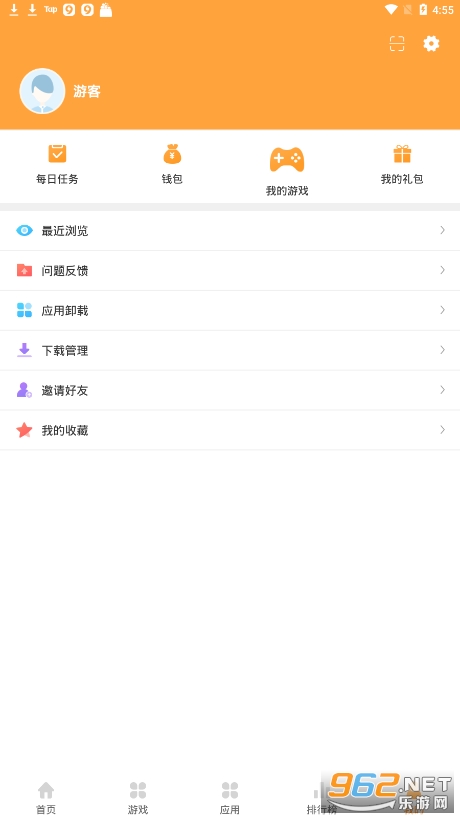Switch to the 首页 home tab
This screenshot has width=460, height=819.
(46, 798)
